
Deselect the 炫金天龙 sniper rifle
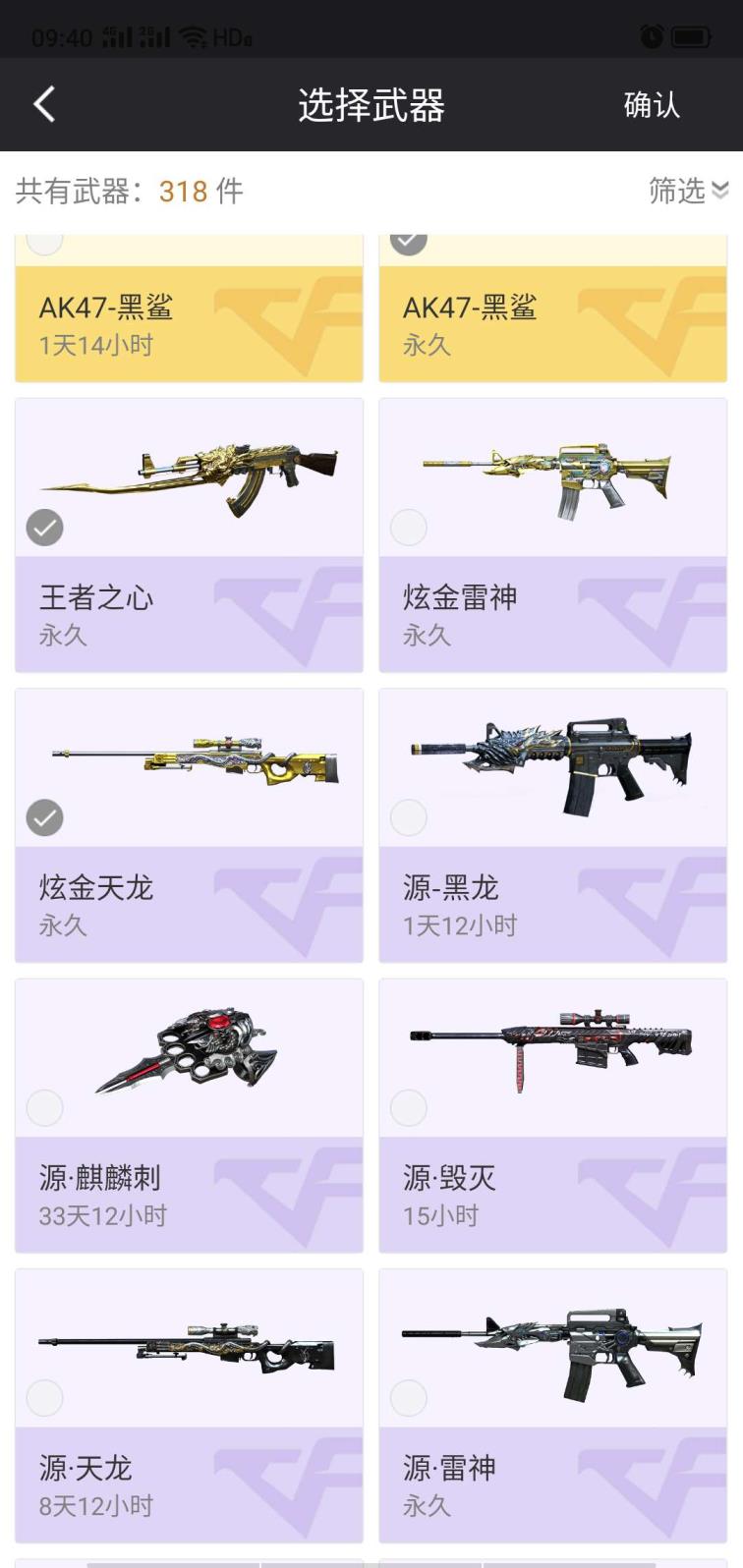pos(44,817)
